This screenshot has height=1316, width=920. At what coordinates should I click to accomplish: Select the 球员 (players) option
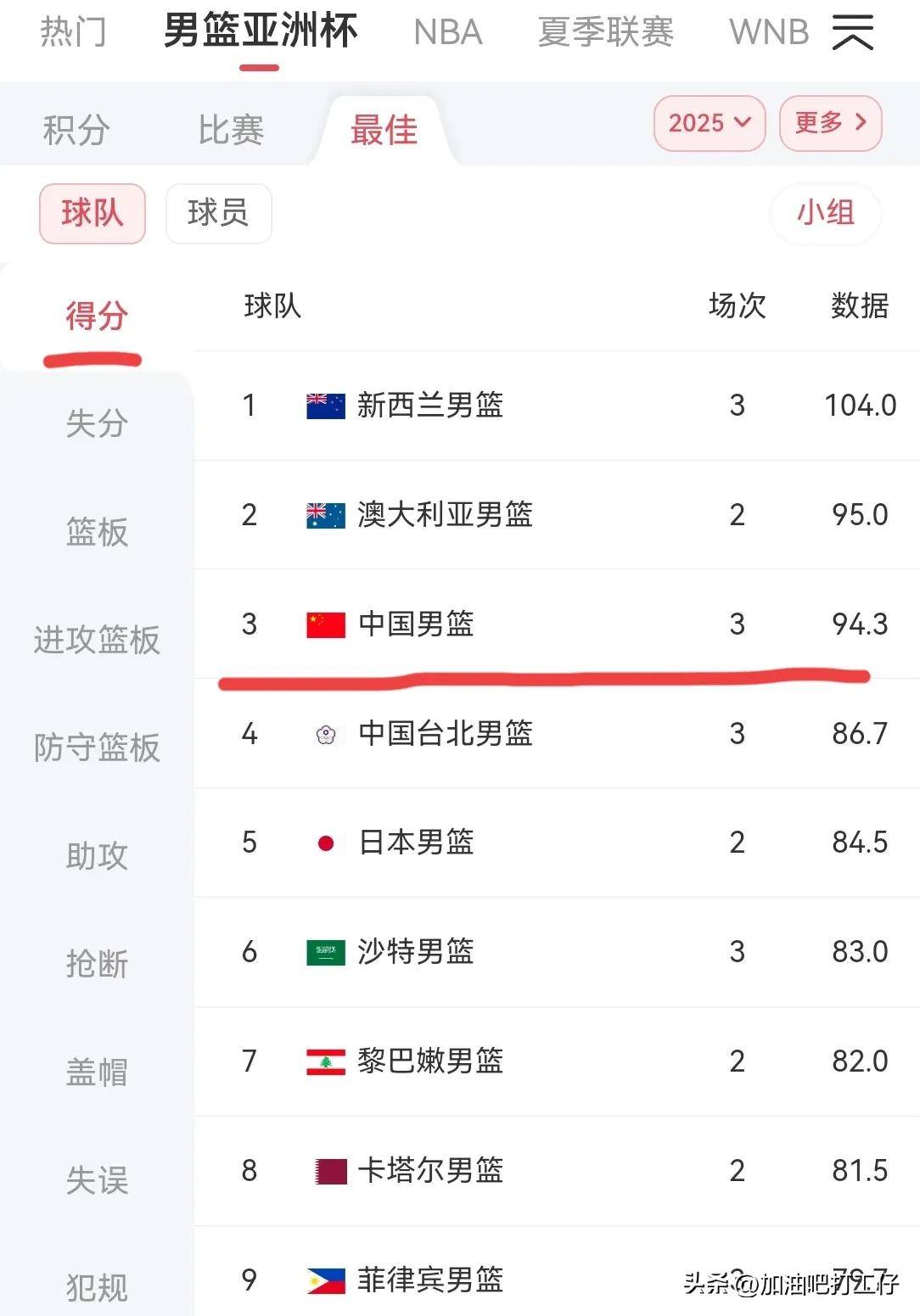(x=218, y=214)
